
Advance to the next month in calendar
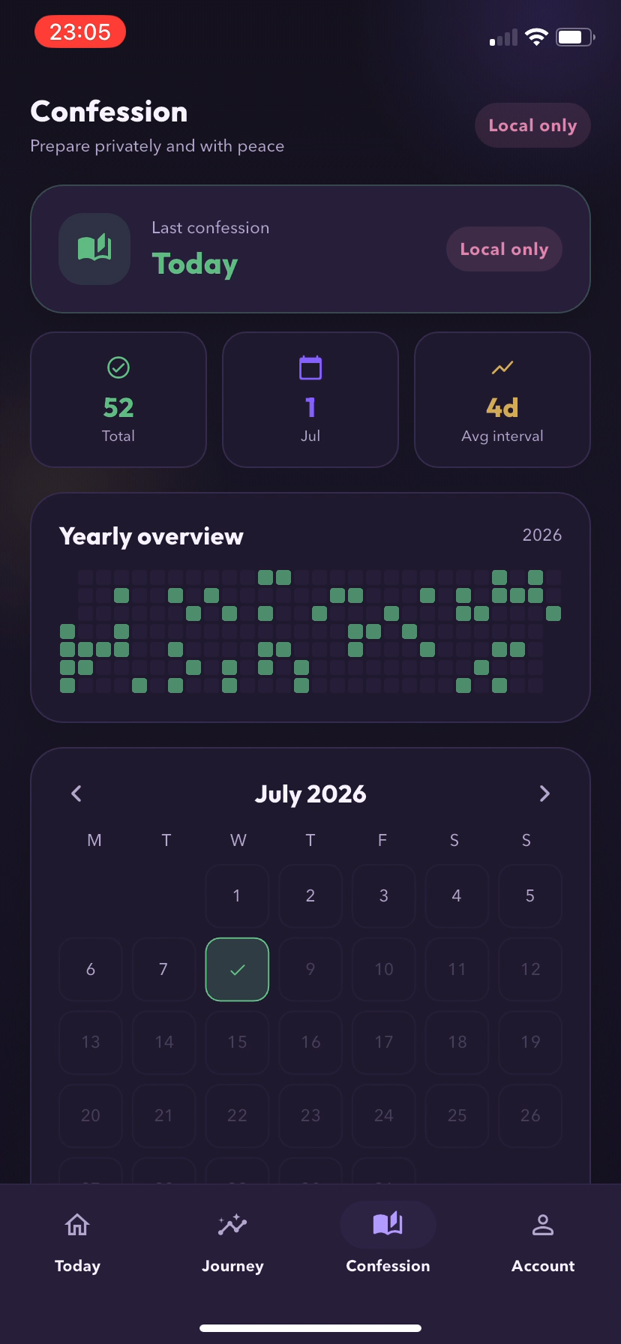pos(544,793)
